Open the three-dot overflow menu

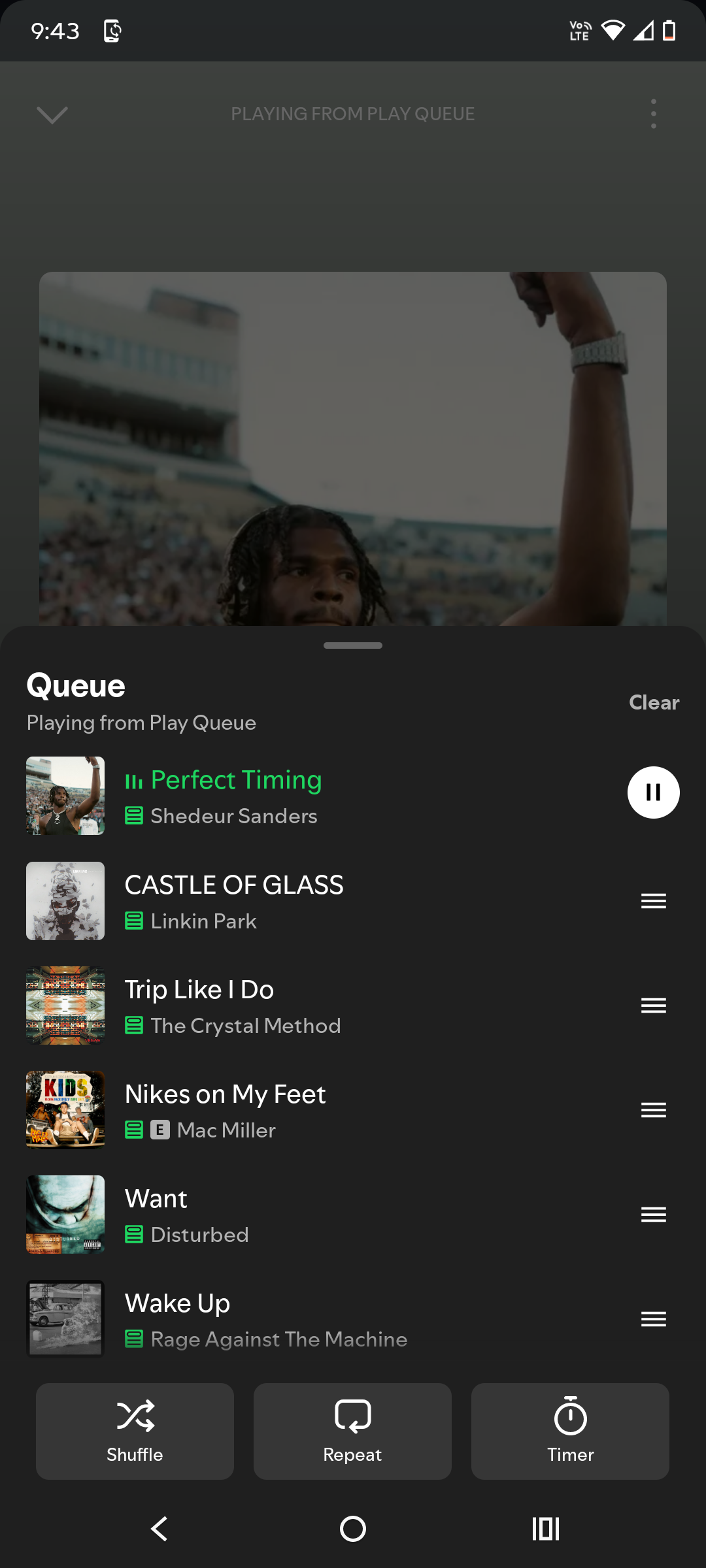click(x=653, y=114)
